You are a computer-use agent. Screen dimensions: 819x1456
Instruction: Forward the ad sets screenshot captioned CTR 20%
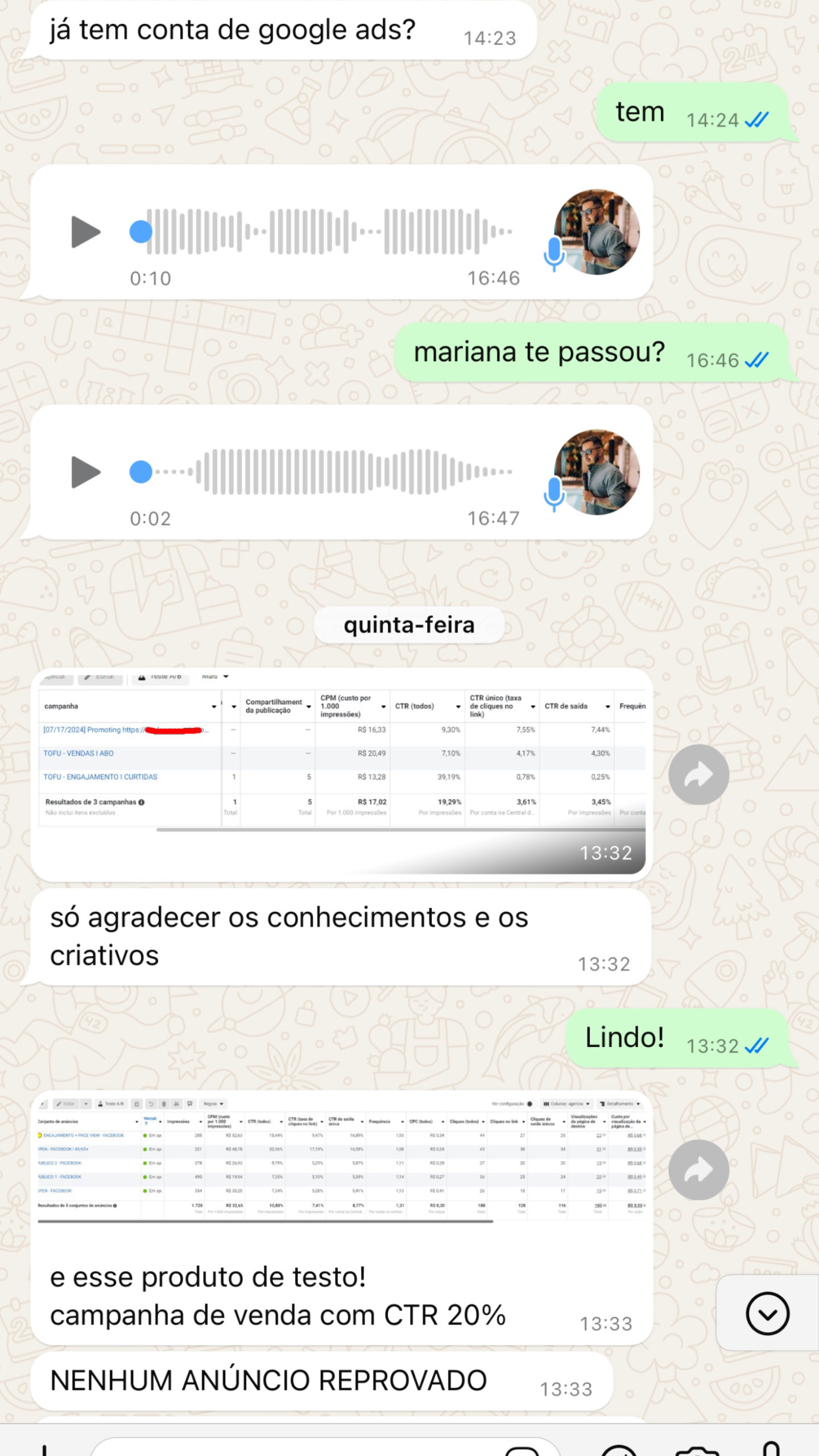tap(698, 1170)
